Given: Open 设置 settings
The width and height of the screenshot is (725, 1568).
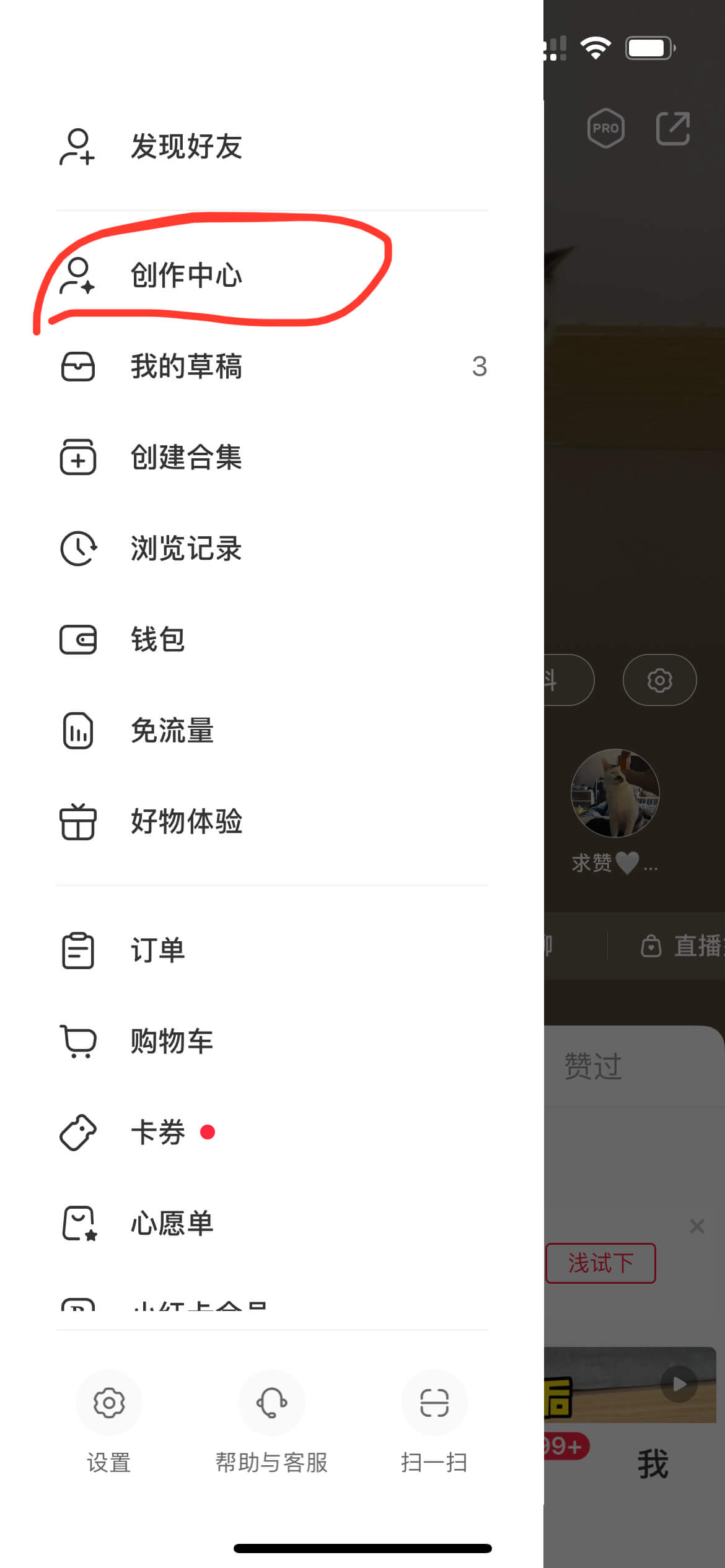Looking at the screenshot, I should click(109, 1422).
